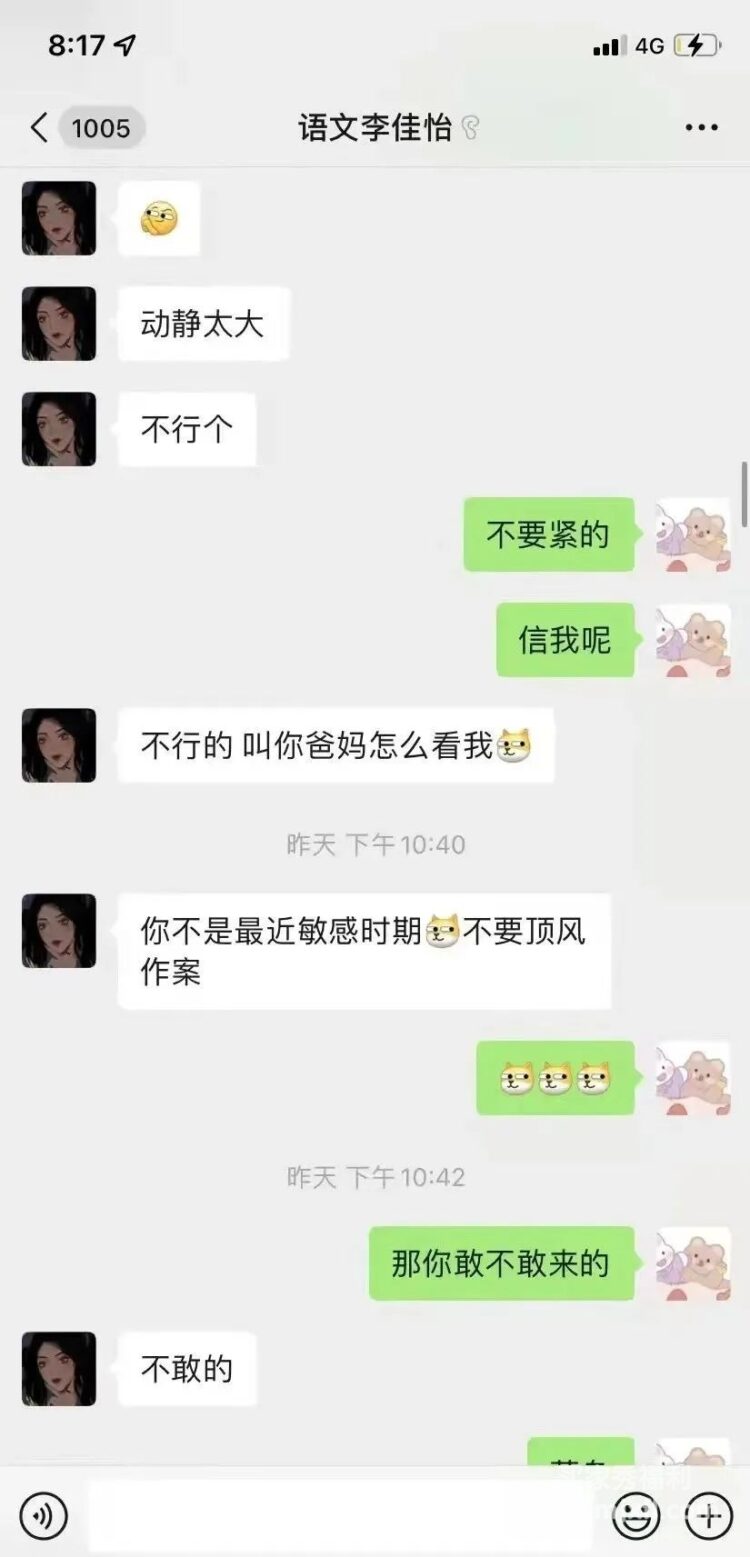Open contact avatar next to 动静太大
The height and width of the screenshot is (1557, 750).
pos(59,324)
